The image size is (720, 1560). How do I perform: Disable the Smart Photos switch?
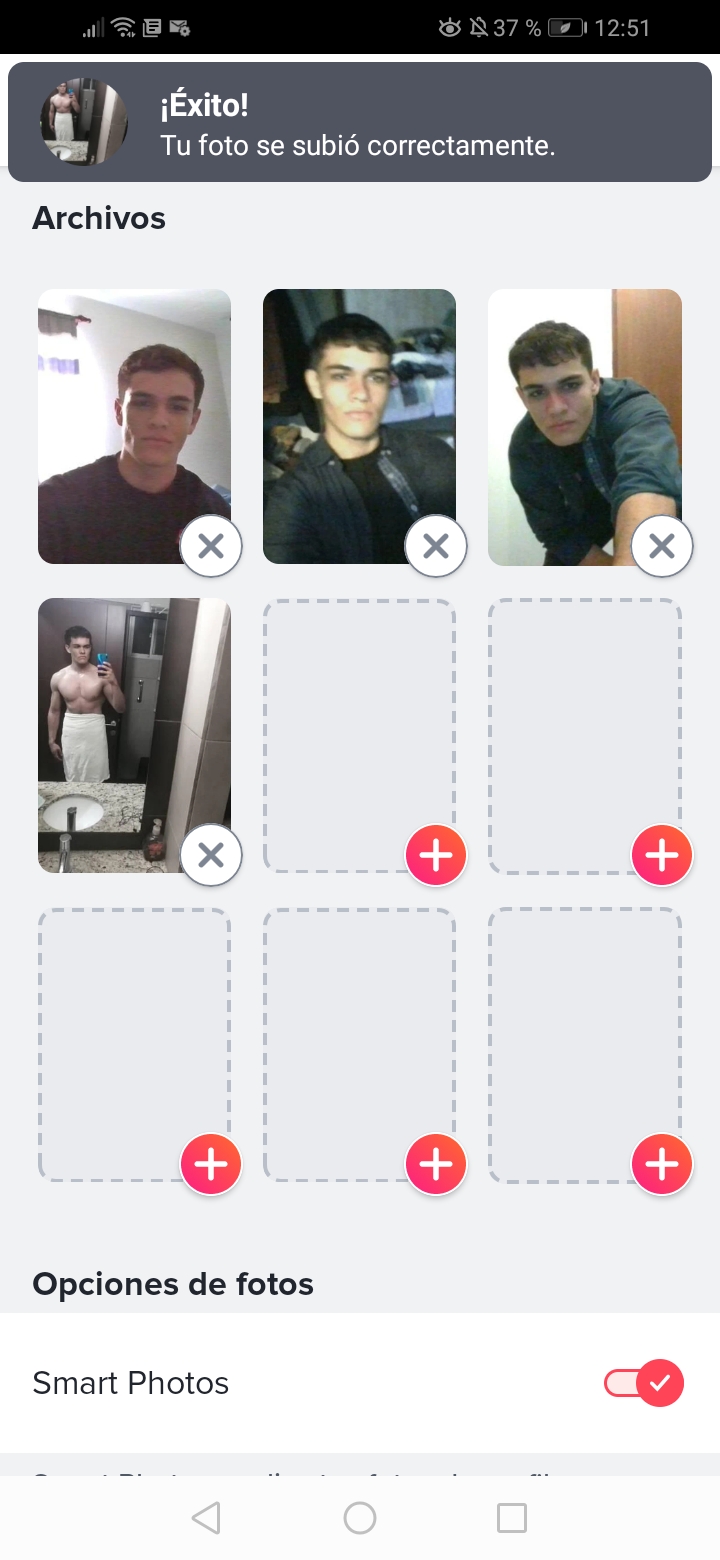[x=644, y=1383]
